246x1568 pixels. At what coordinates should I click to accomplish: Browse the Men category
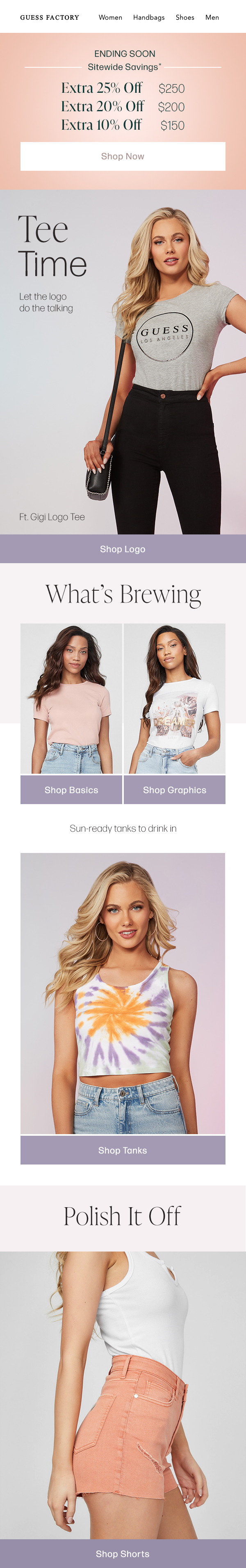[212, 18]
